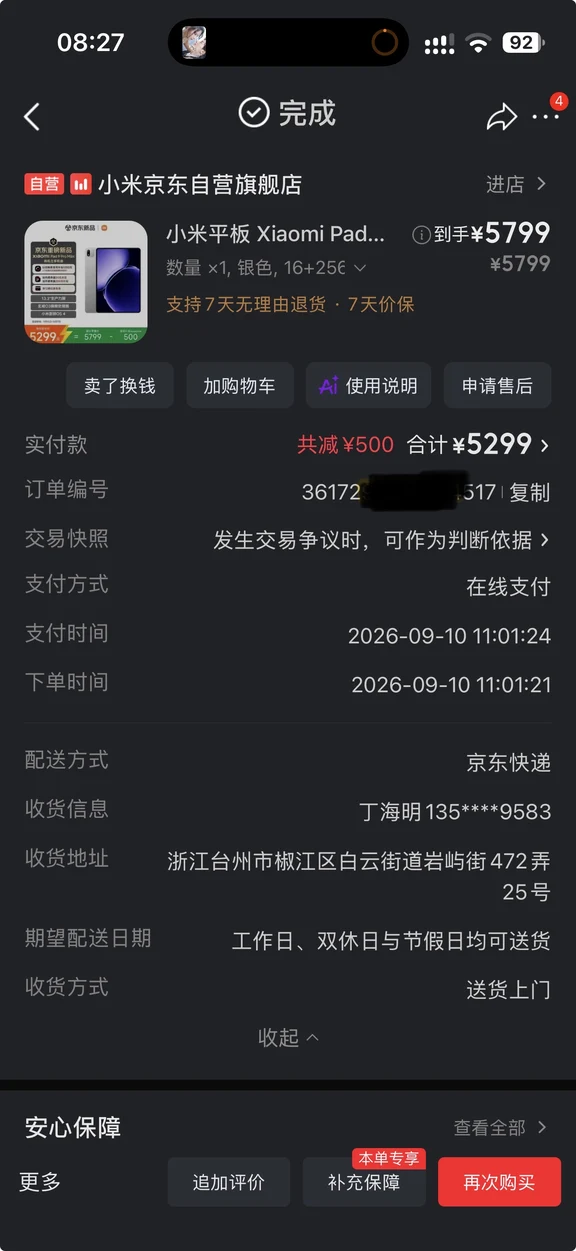
Task: Tap 更多 at the bottom bar
Action: click(x=40, y=1182)
